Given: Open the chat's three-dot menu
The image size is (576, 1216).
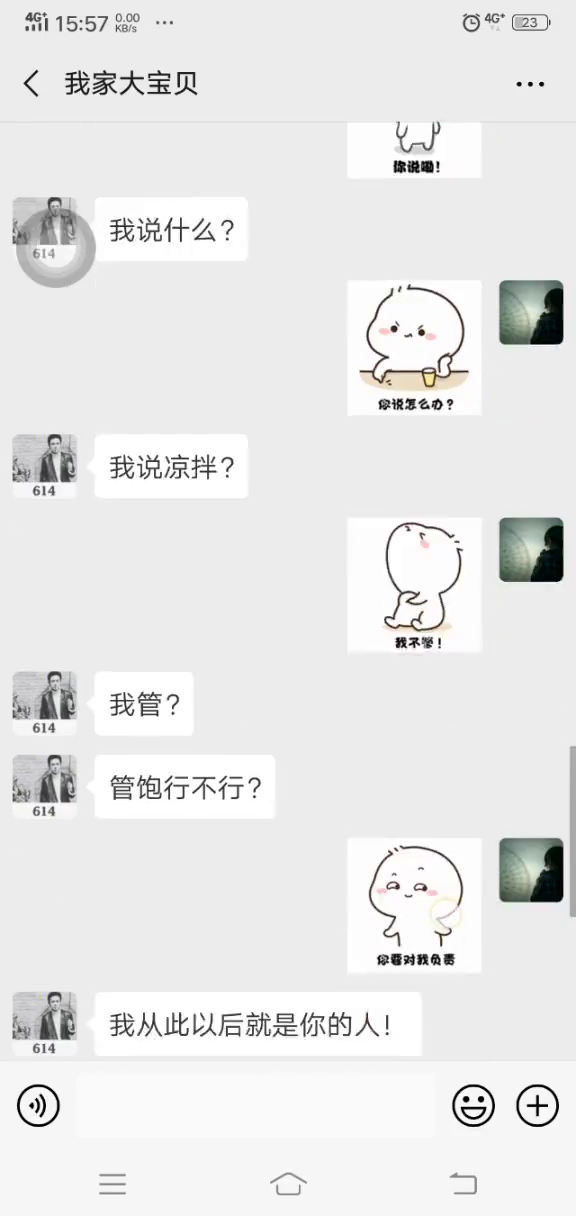Looking at the screenshot, I should [x=530, y=84].
